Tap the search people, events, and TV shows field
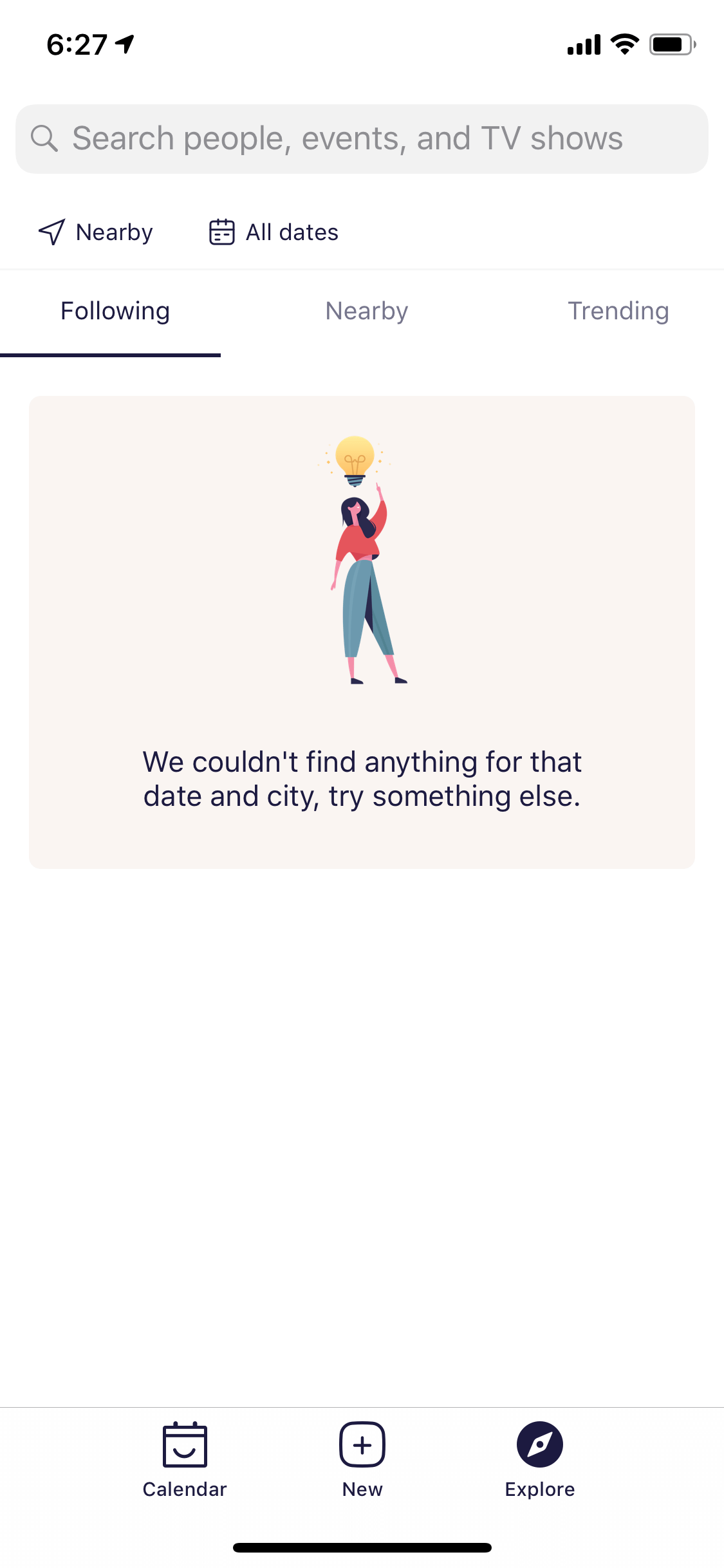 tap(362, 139)
